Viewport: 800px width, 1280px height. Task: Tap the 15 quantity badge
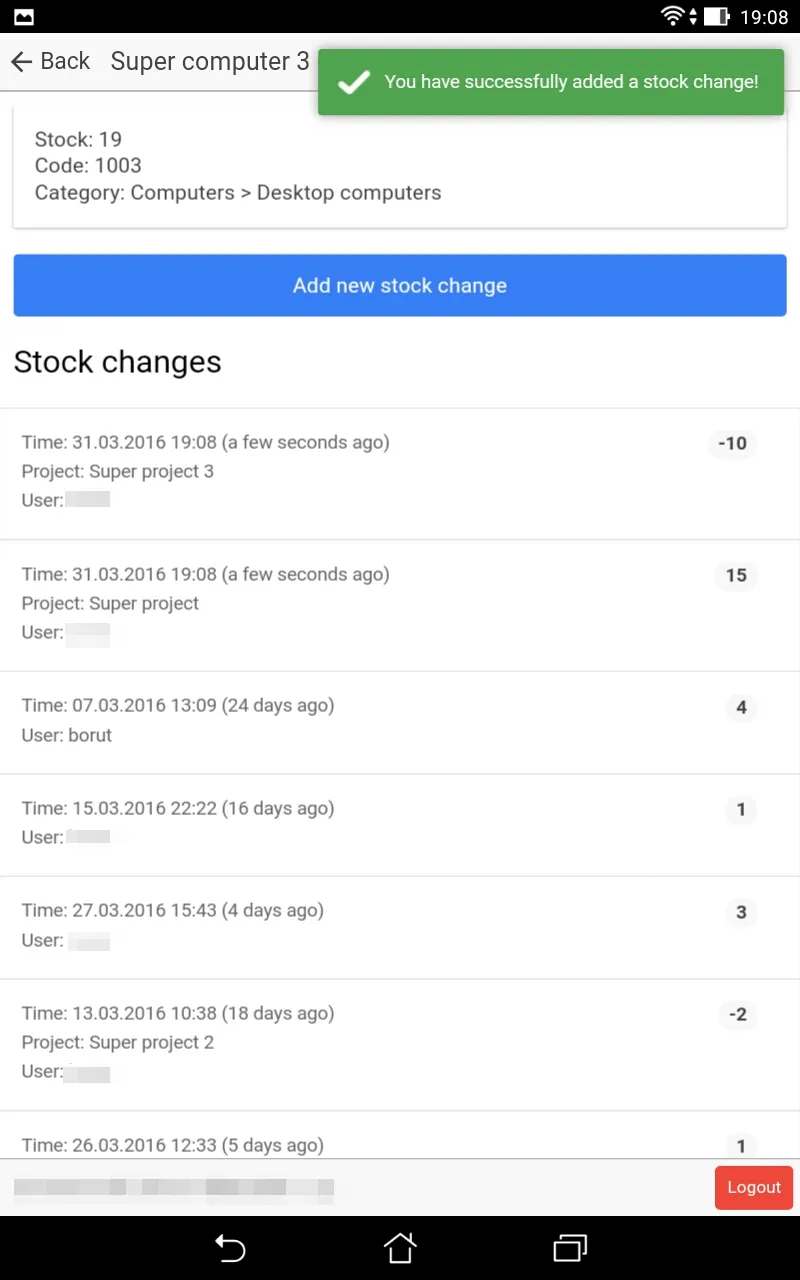click(736, 575)
